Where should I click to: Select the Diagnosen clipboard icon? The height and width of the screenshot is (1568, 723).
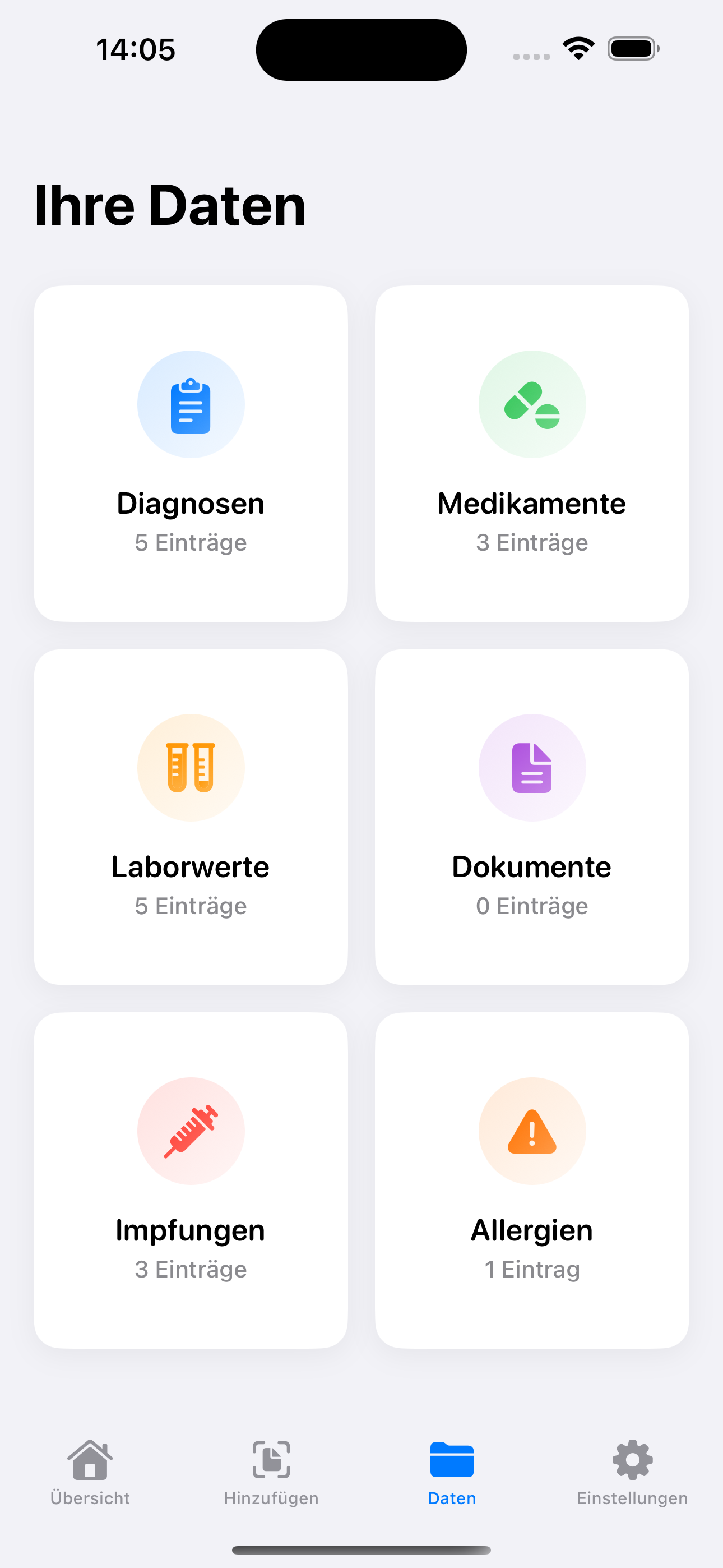tap(191, 404)
